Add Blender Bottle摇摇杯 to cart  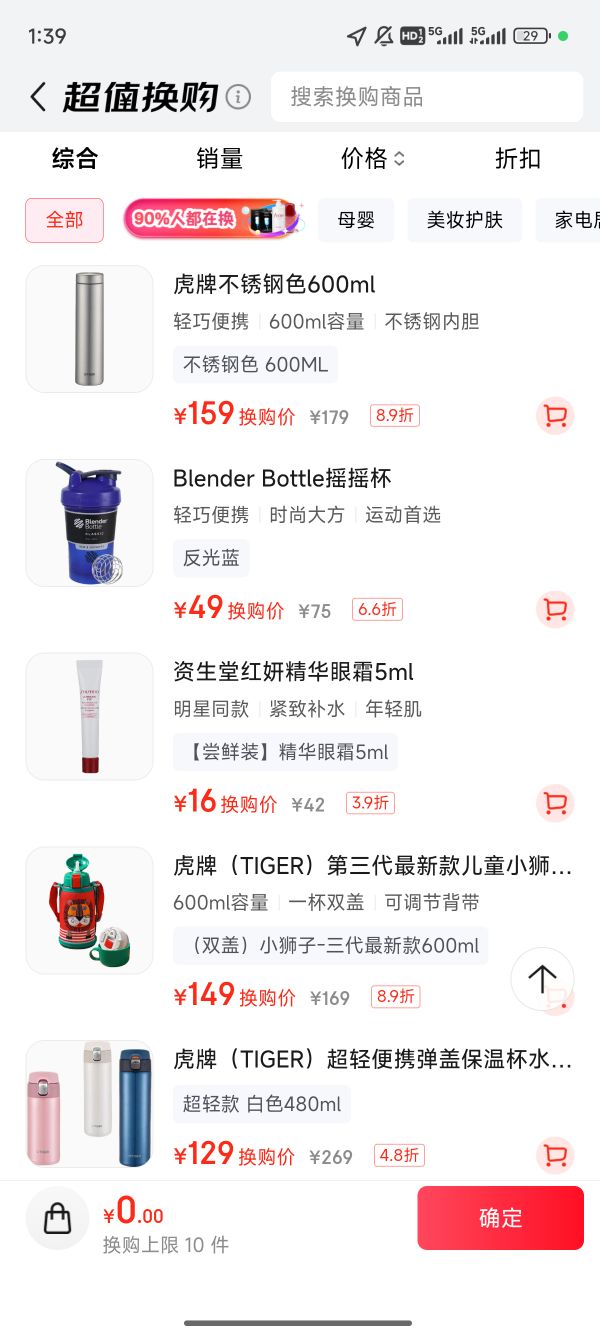click(555, 609)
